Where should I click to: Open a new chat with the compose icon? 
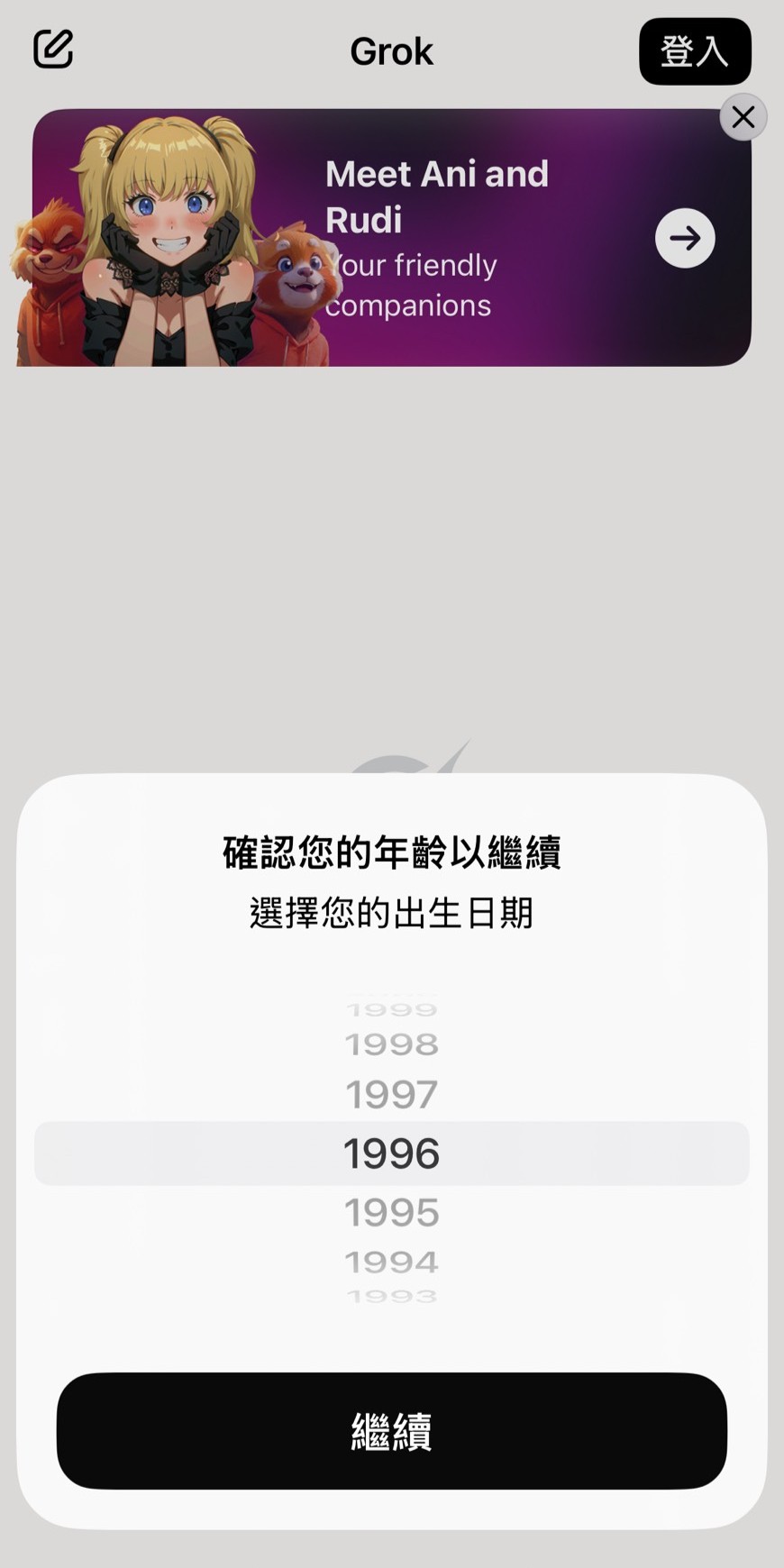pos(52,50)
